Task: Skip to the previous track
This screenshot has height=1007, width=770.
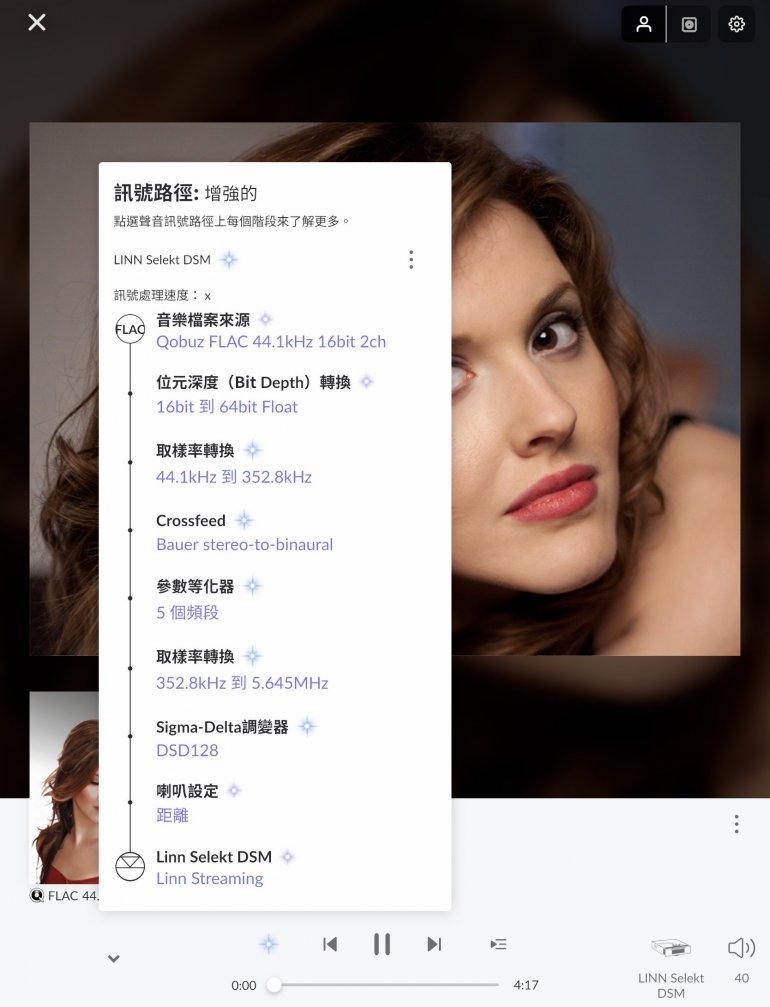Action: pyautogui.click(x=330, y=944)
